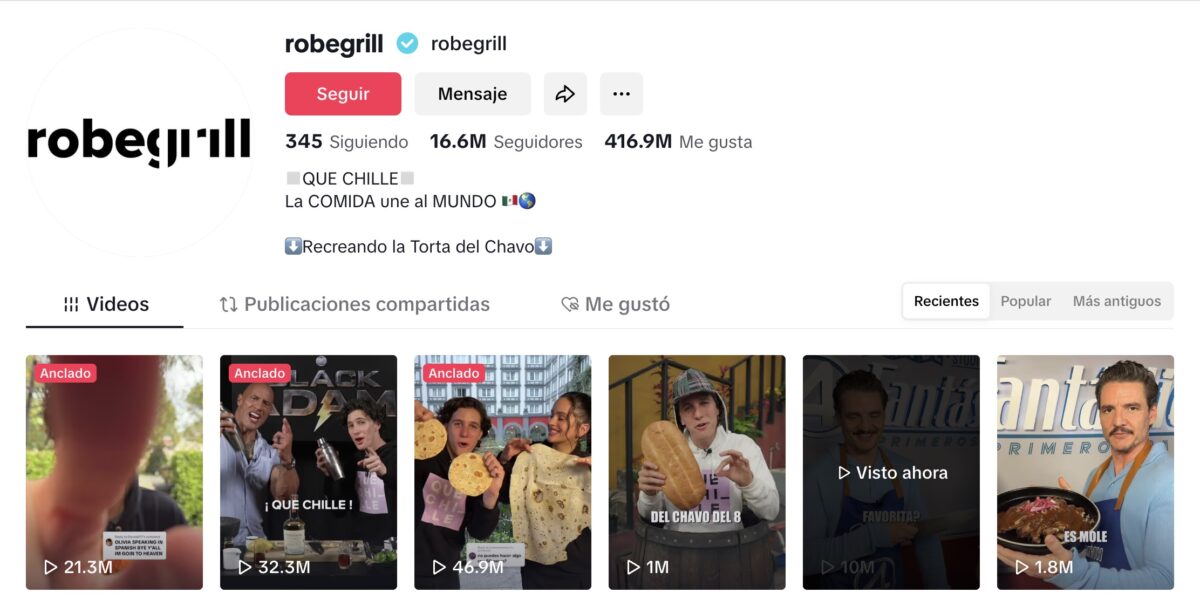View the 16.6M Seguidores list
Image resolution: width=1200 pixels, height=613 pixels.
506,142
